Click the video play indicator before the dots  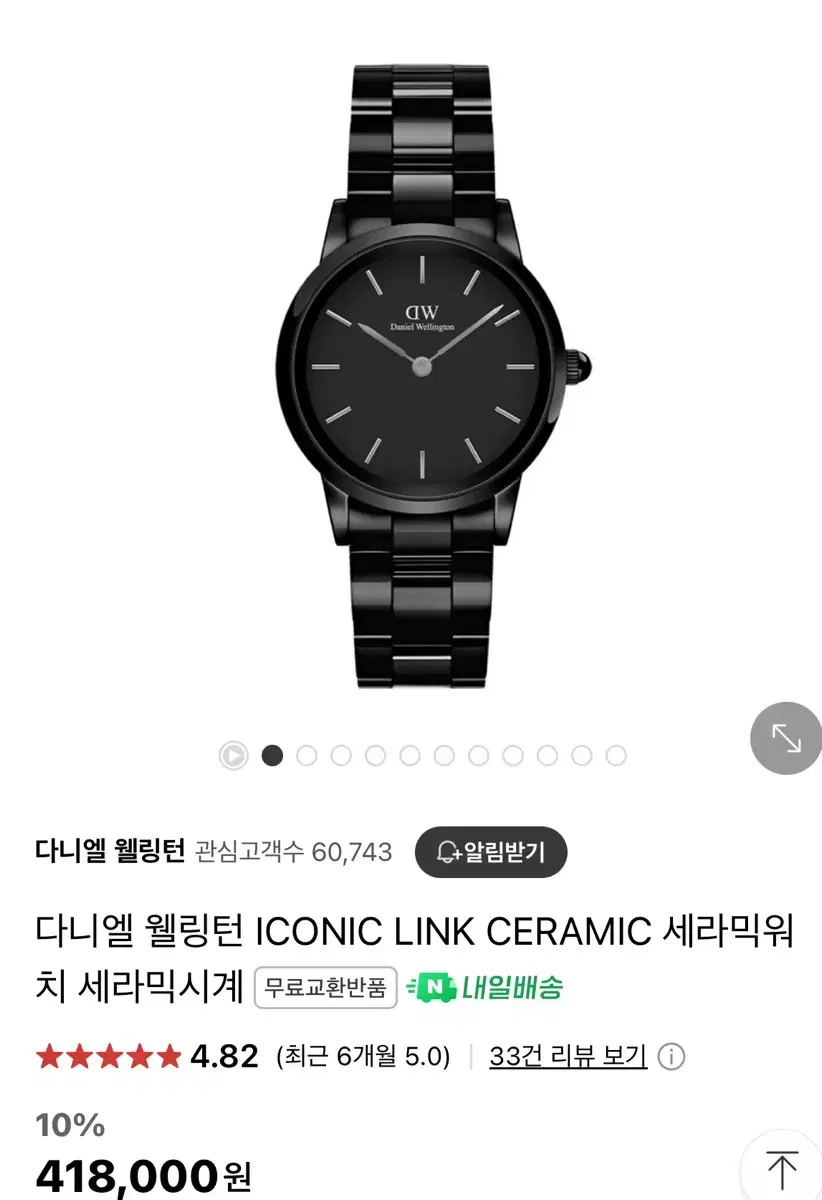[232, 755]
